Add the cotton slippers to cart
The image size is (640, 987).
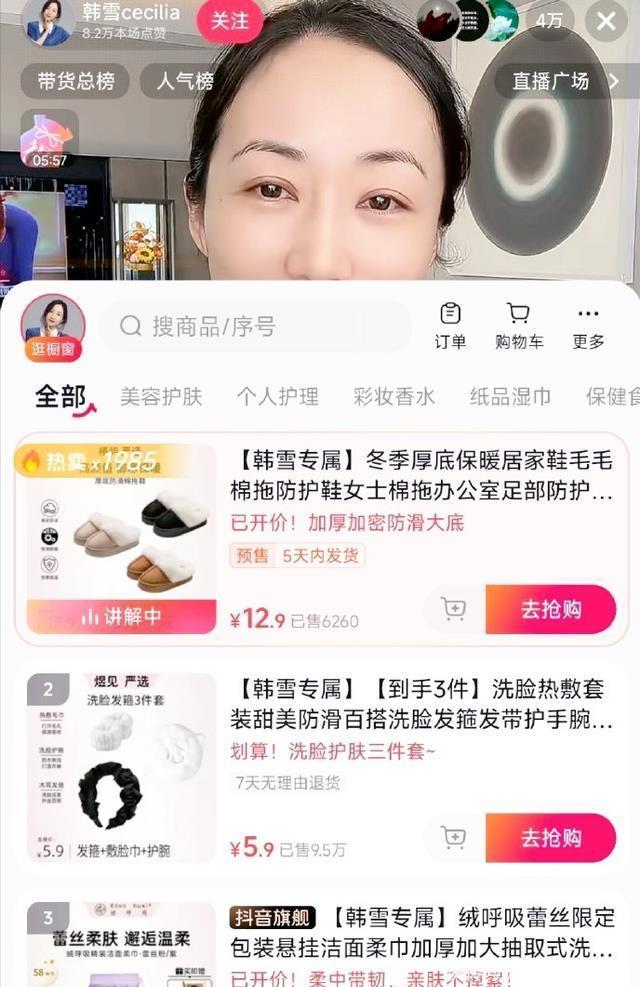(453, 609)
